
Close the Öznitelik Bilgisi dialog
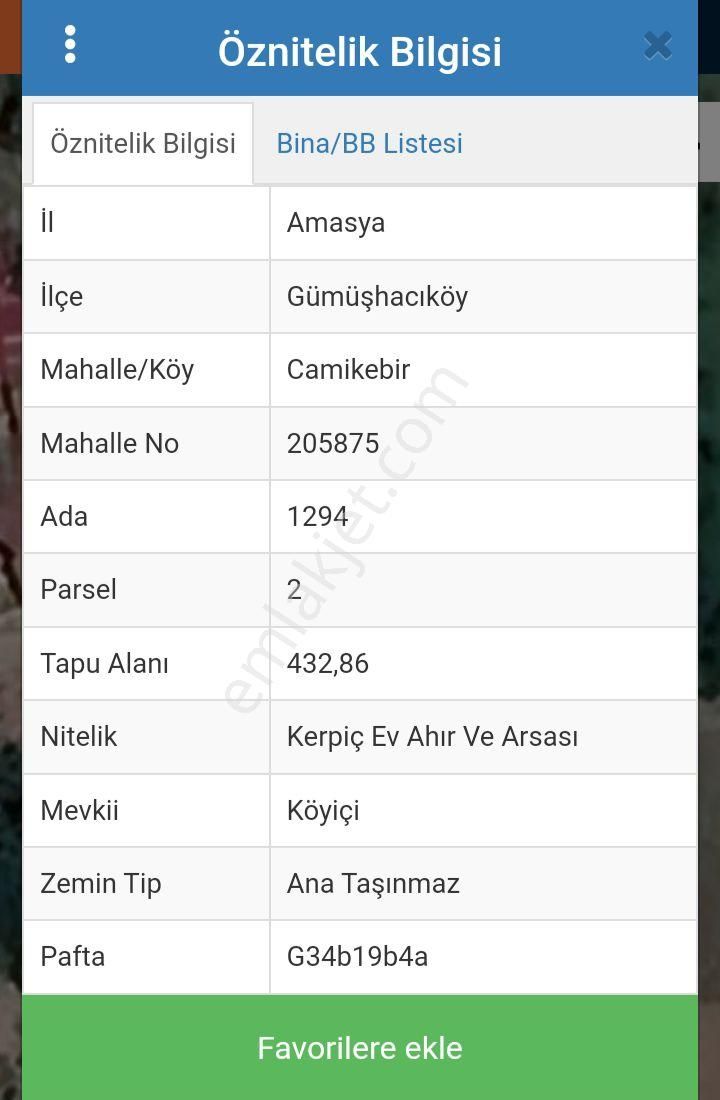pyautogui.click(x=658, y=44)
